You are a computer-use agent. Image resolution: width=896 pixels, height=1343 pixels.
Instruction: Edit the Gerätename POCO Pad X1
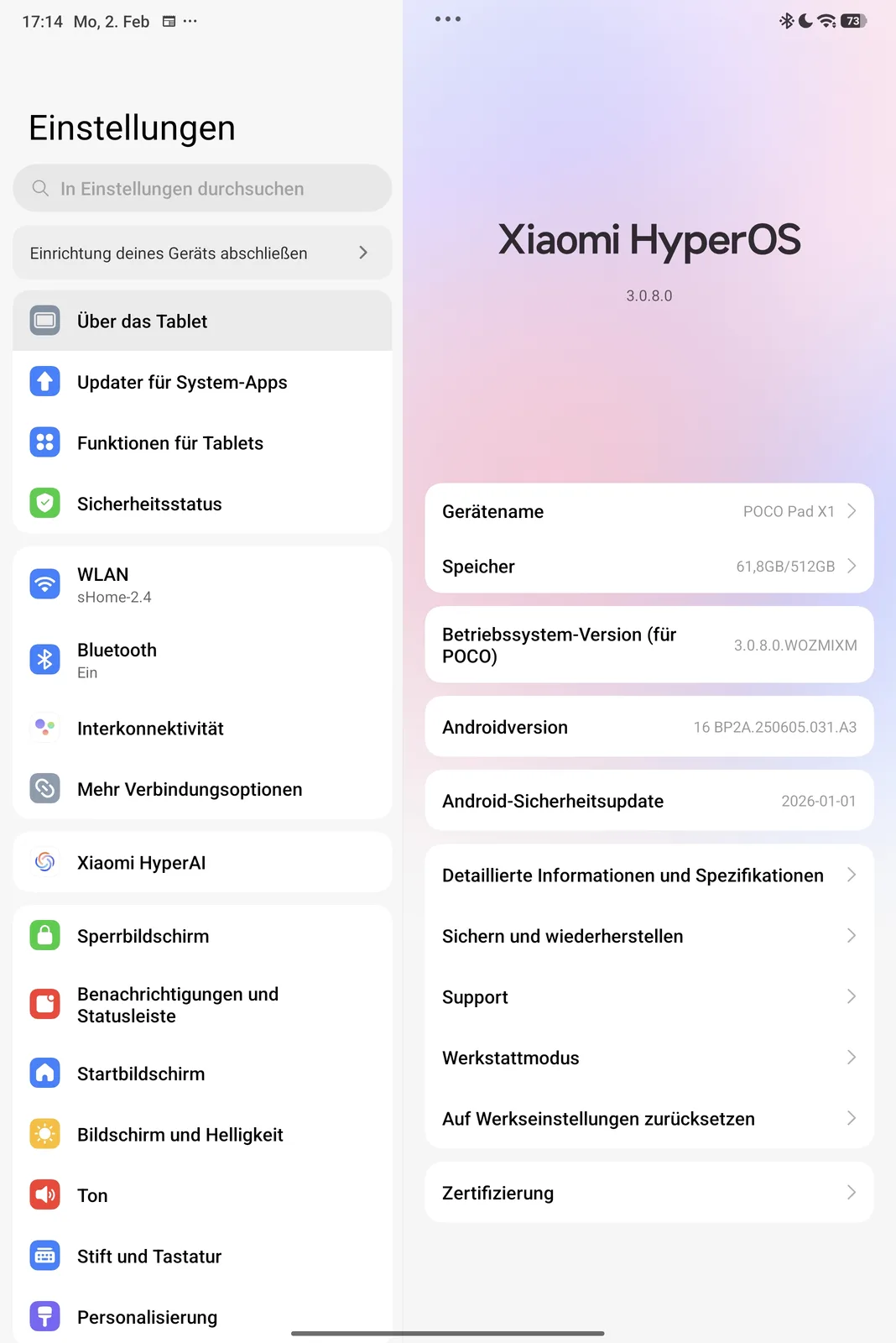[x=649, y=511]
